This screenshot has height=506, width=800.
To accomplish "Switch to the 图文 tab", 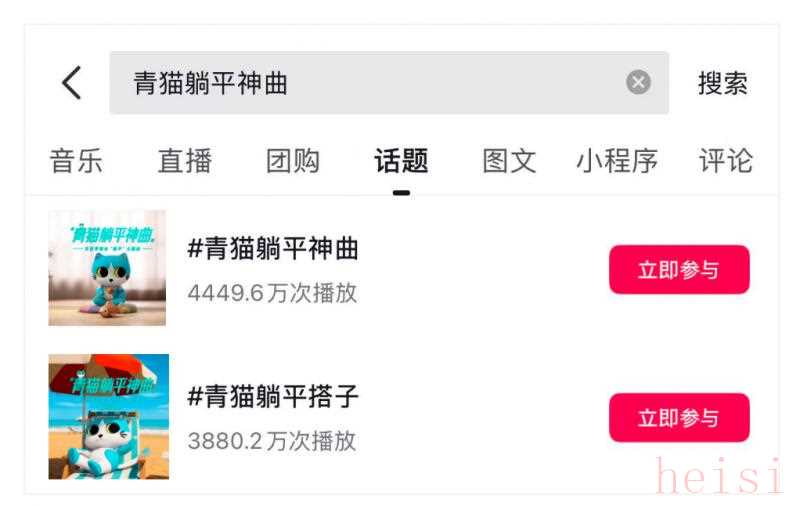I will (509, 161).
